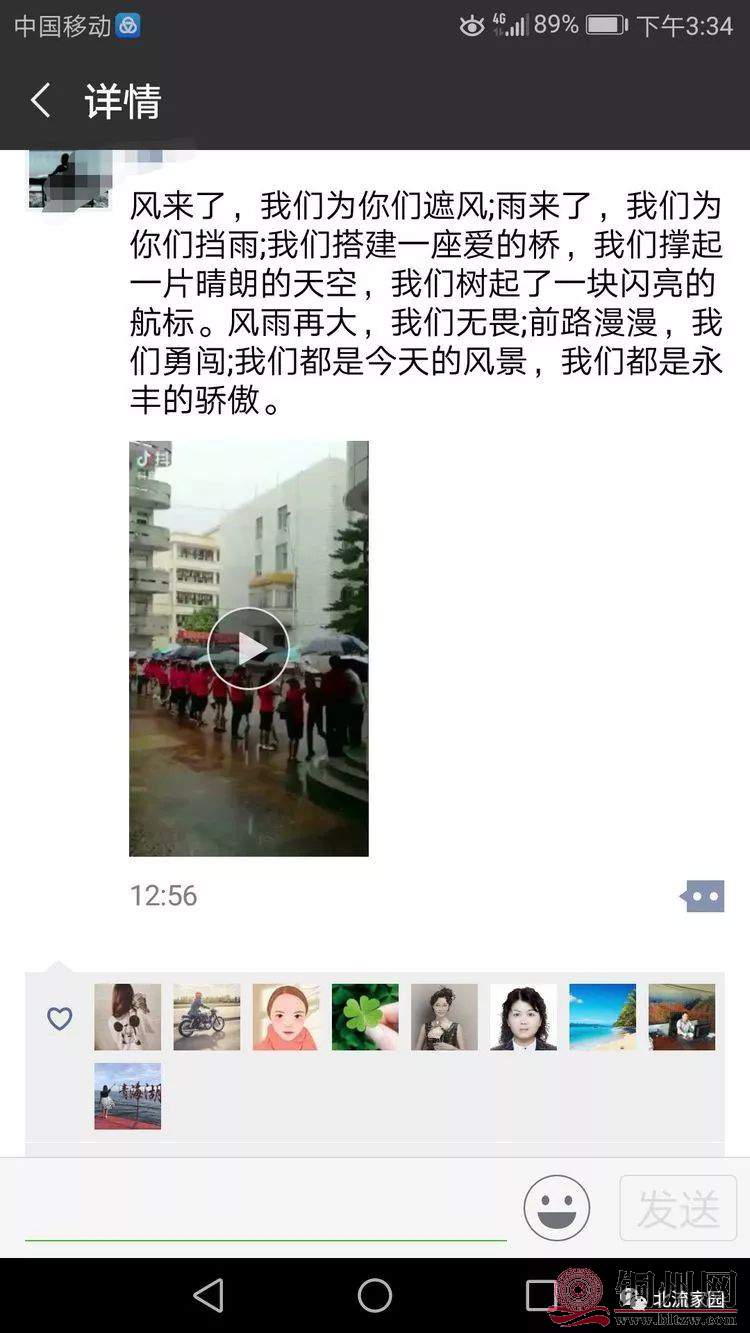This screenshot has width=750, height=1333.
Task: Open the emoji picker
Action: [x=557, y=1208]
